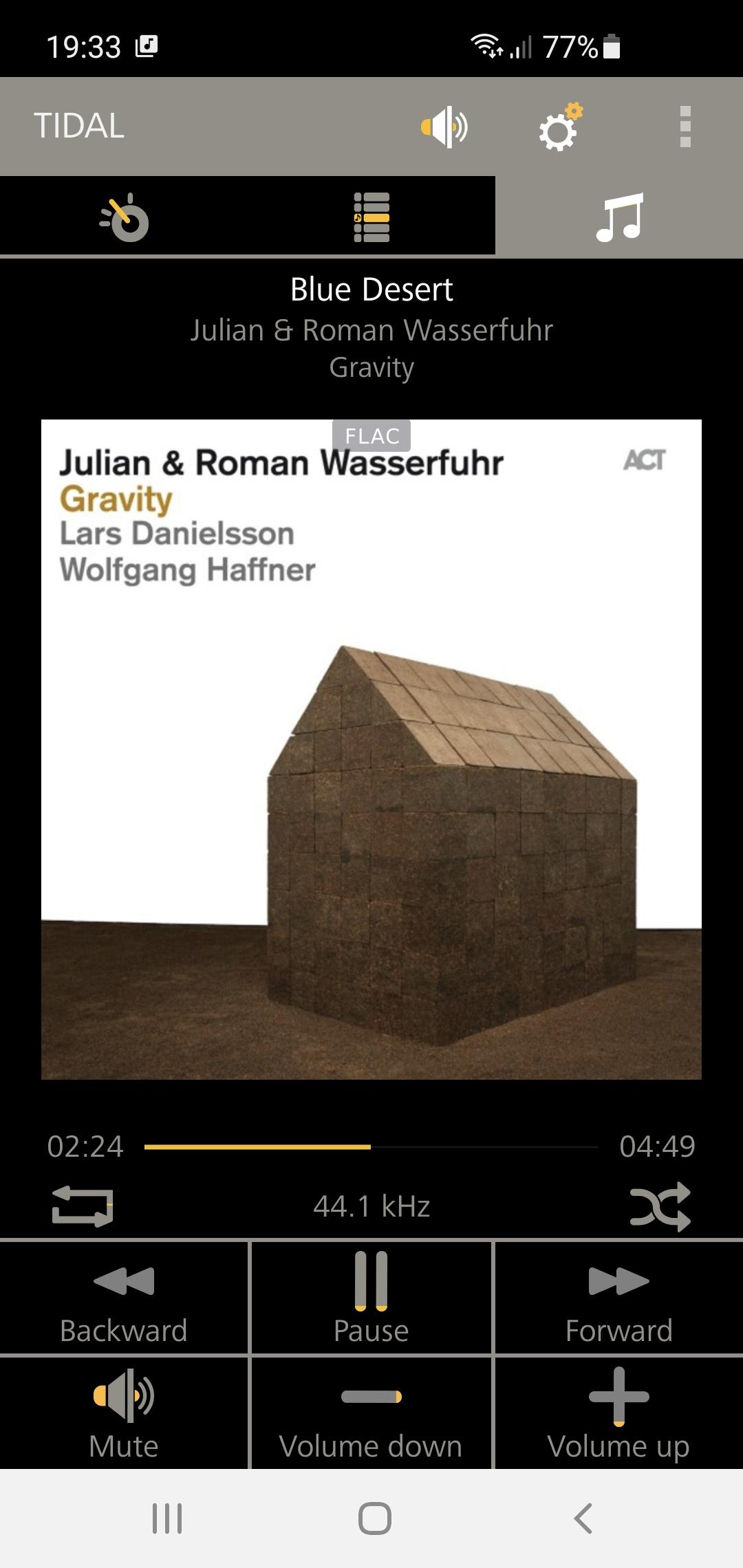743x1568 pixels.
Task: Open the settings gear
Action: click(559, 128)
